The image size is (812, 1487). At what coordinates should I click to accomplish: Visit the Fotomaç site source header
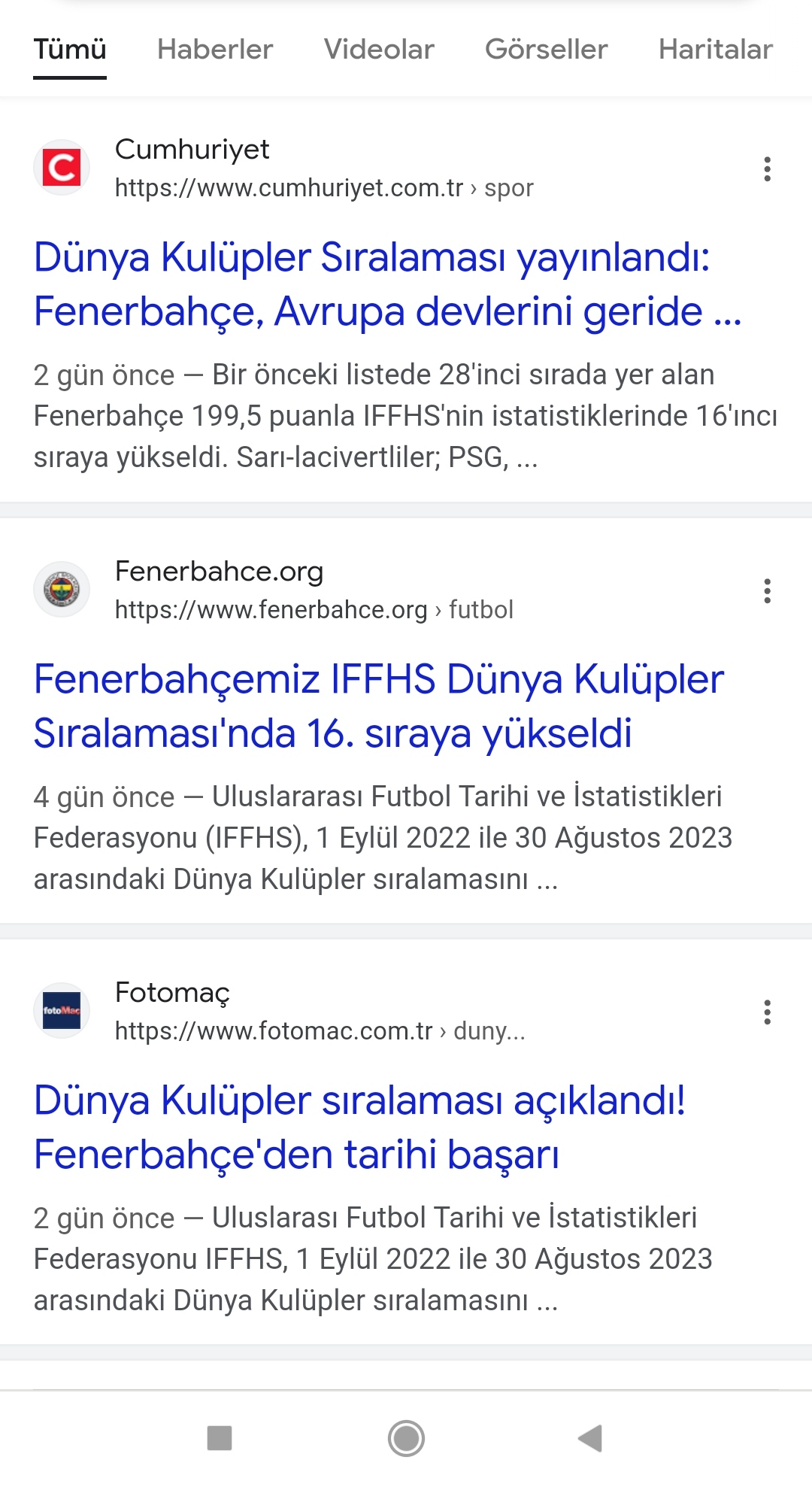tap(280, 1012)
